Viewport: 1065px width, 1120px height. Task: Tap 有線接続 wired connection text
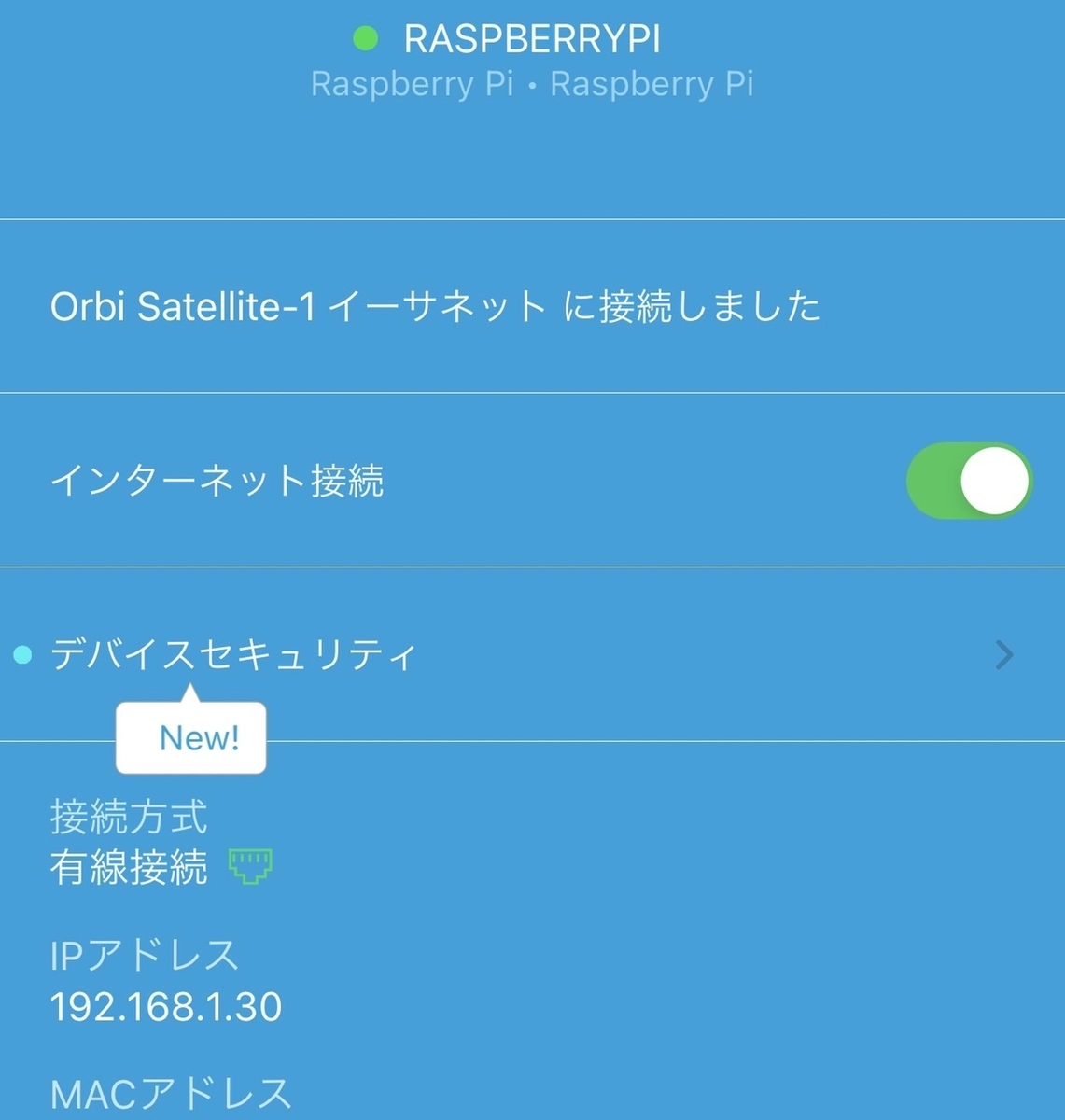[x=129, y=867]
